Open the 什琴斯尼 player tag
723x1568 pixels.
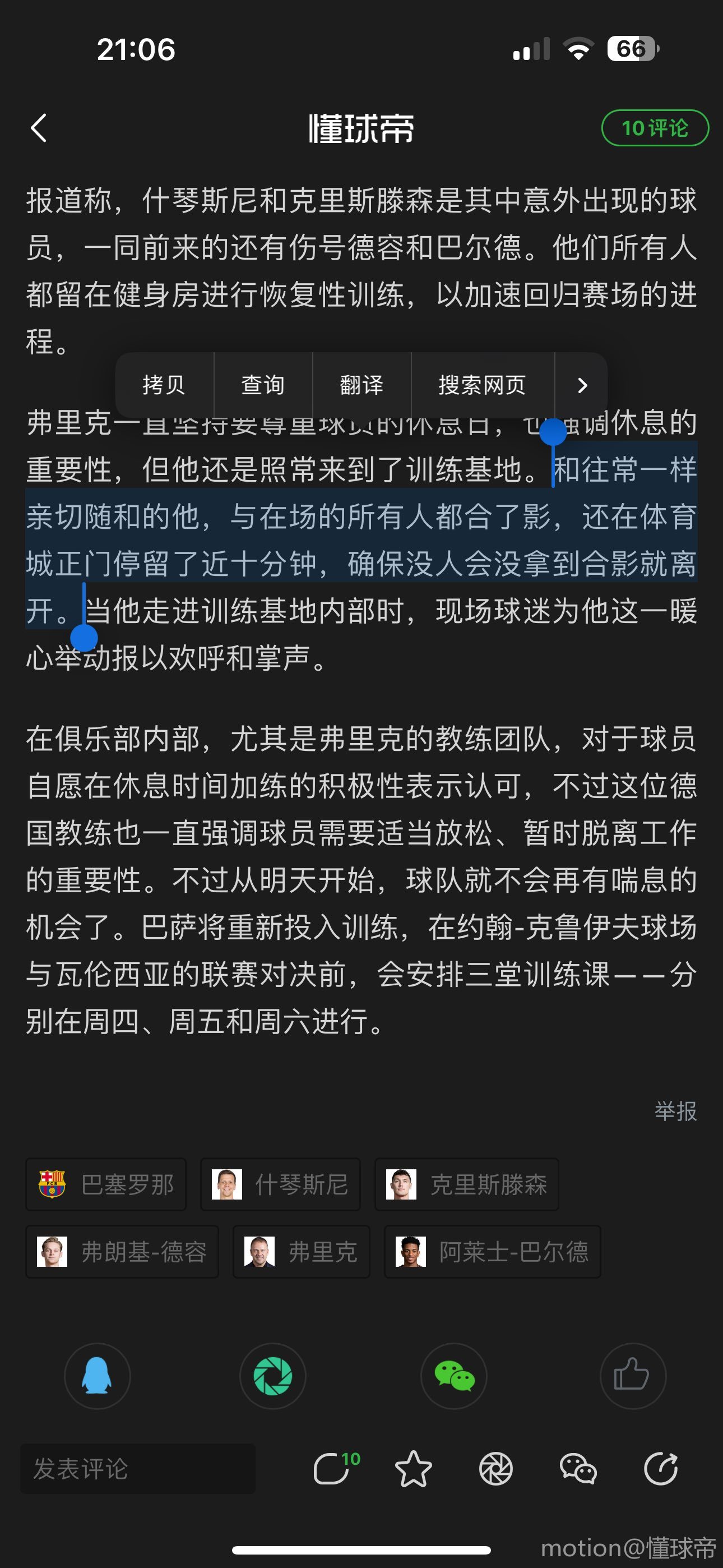tap(281, 1184)
